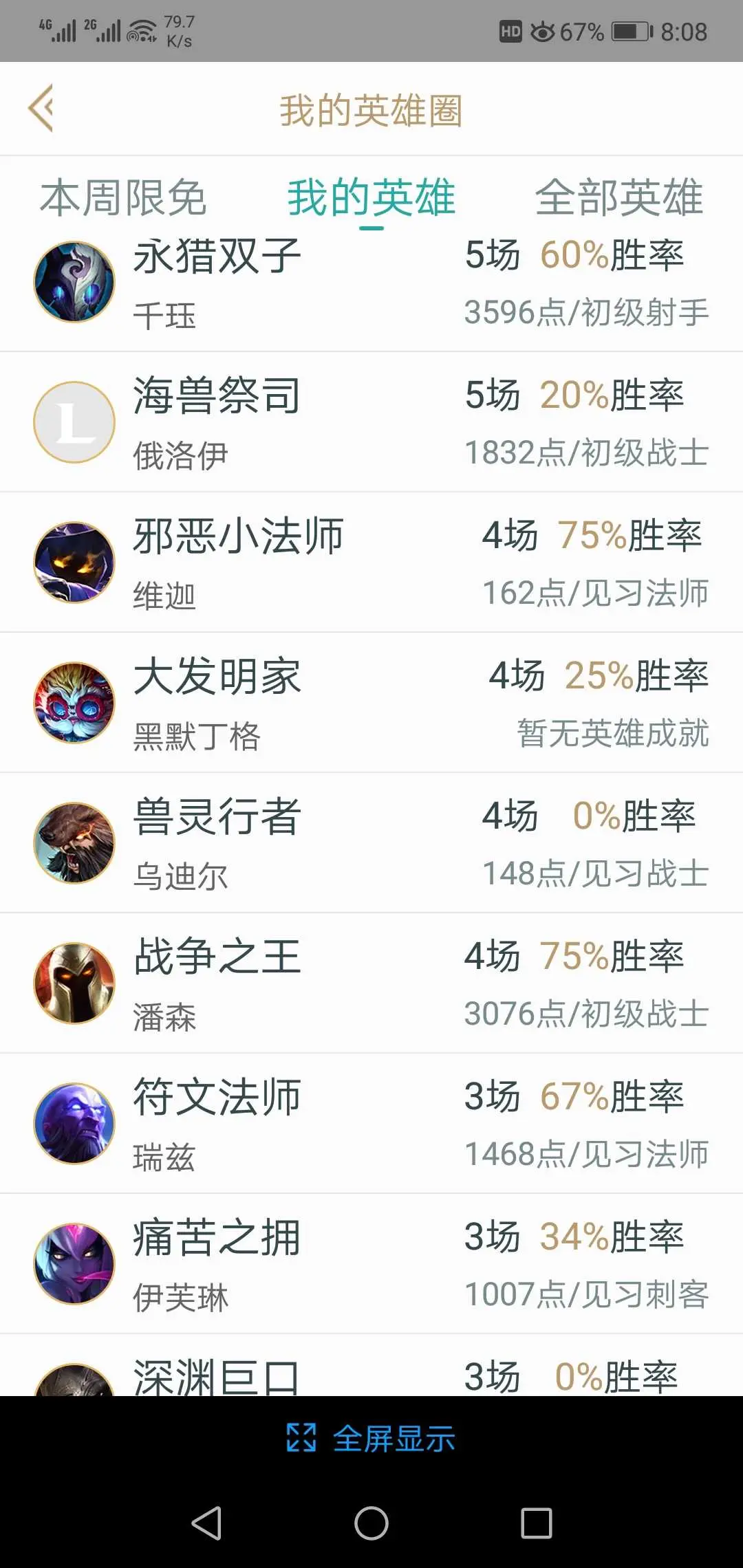Open 符文法师 瑞兹 entry
743x1568 pixels.
click(x=371, y=1124)
